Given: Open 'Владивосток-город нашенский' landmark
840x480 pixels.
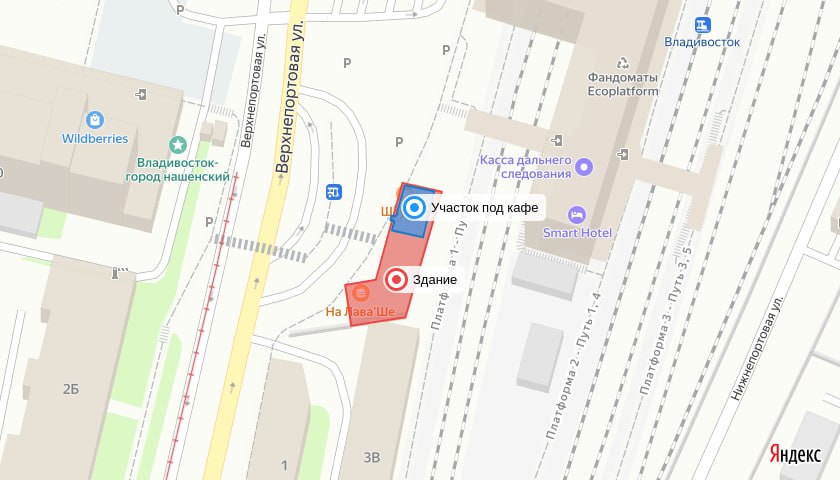Looking at the screenshot, I should [178, 145].
